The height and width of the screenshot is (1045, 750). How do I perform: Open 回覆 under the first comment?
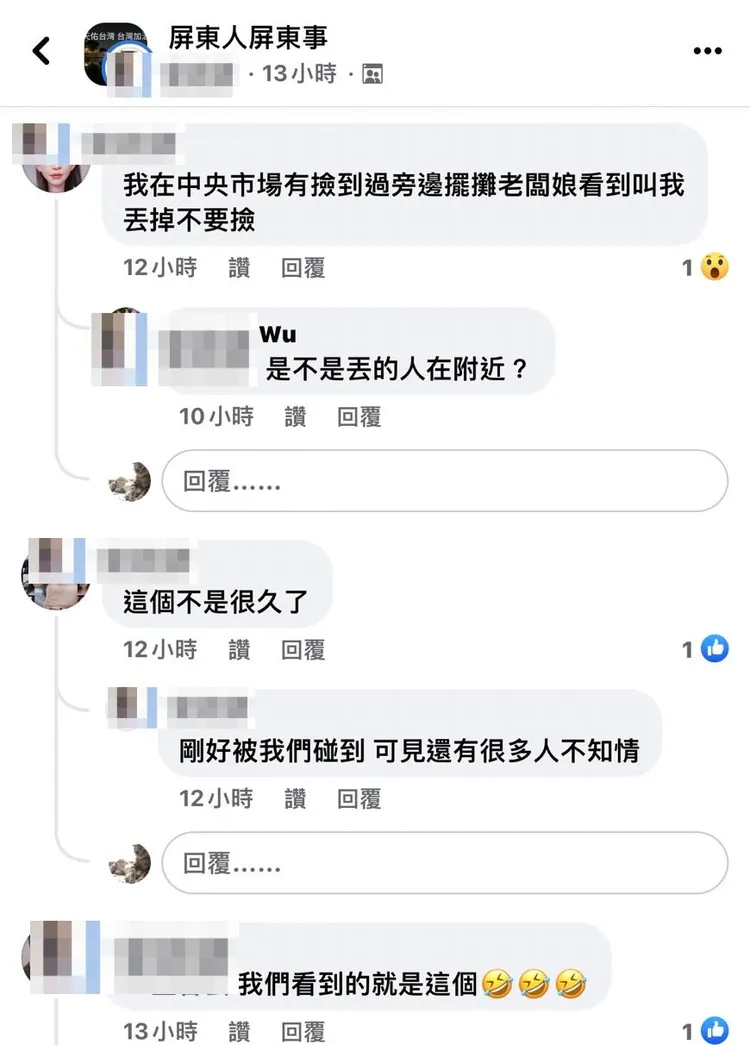click(304, 267)
